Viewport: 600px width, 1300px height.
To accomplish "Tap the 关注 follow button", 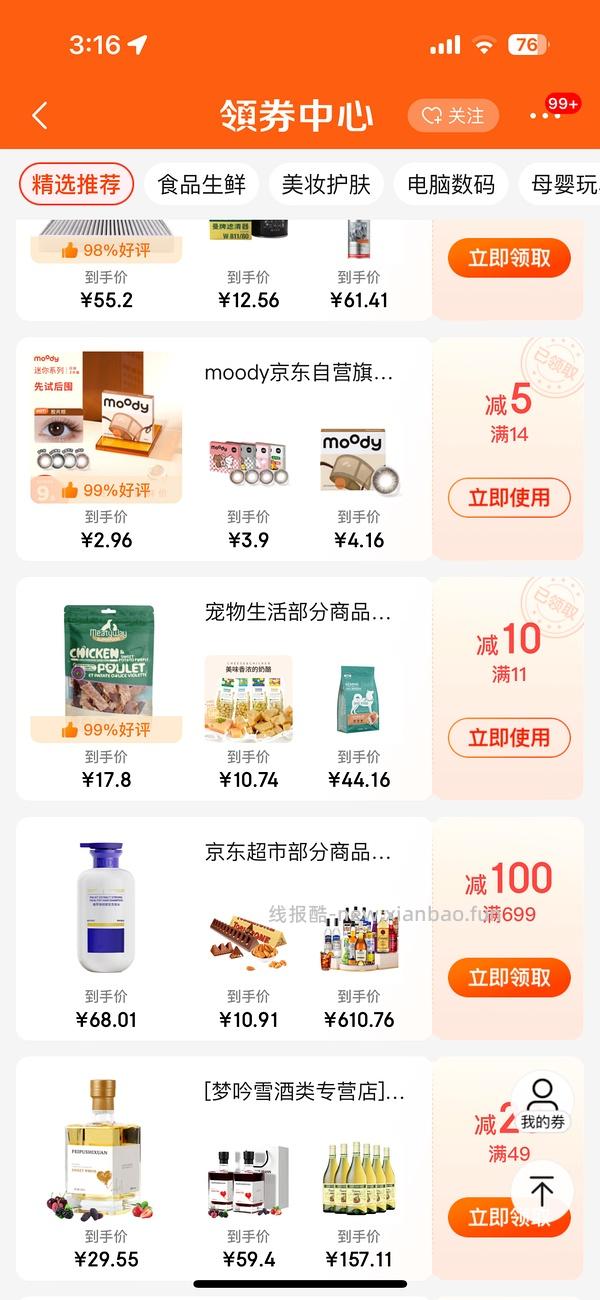I will [x=453, y=116].
